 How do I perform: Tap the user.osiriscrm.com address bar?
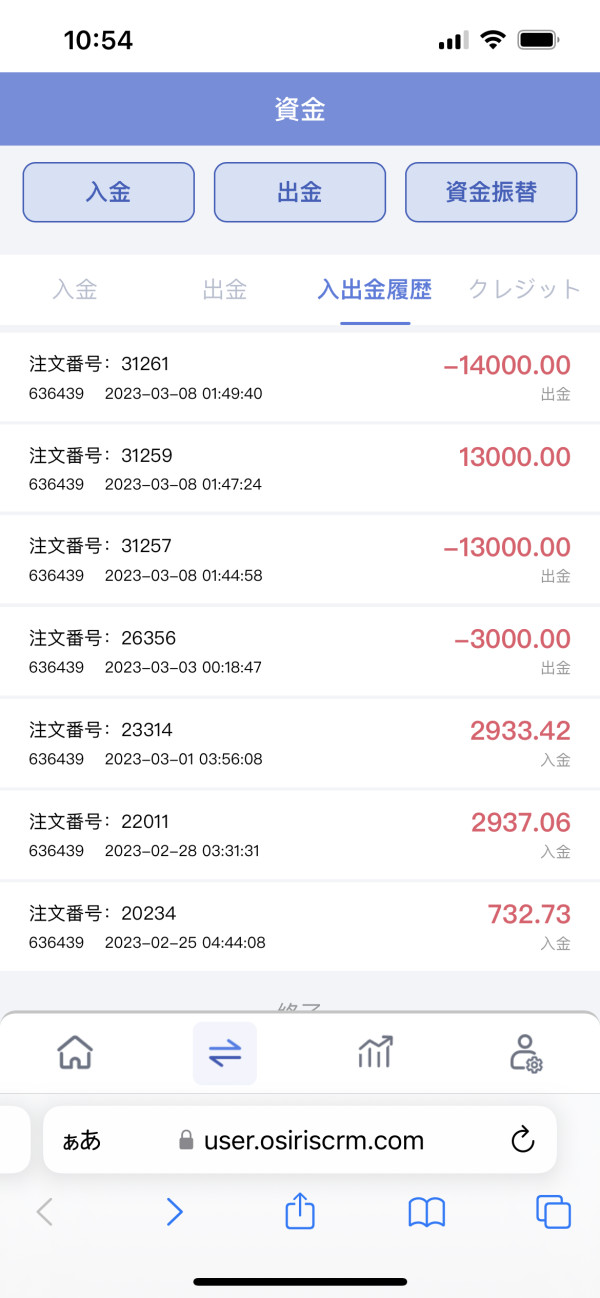(300, 1140)
